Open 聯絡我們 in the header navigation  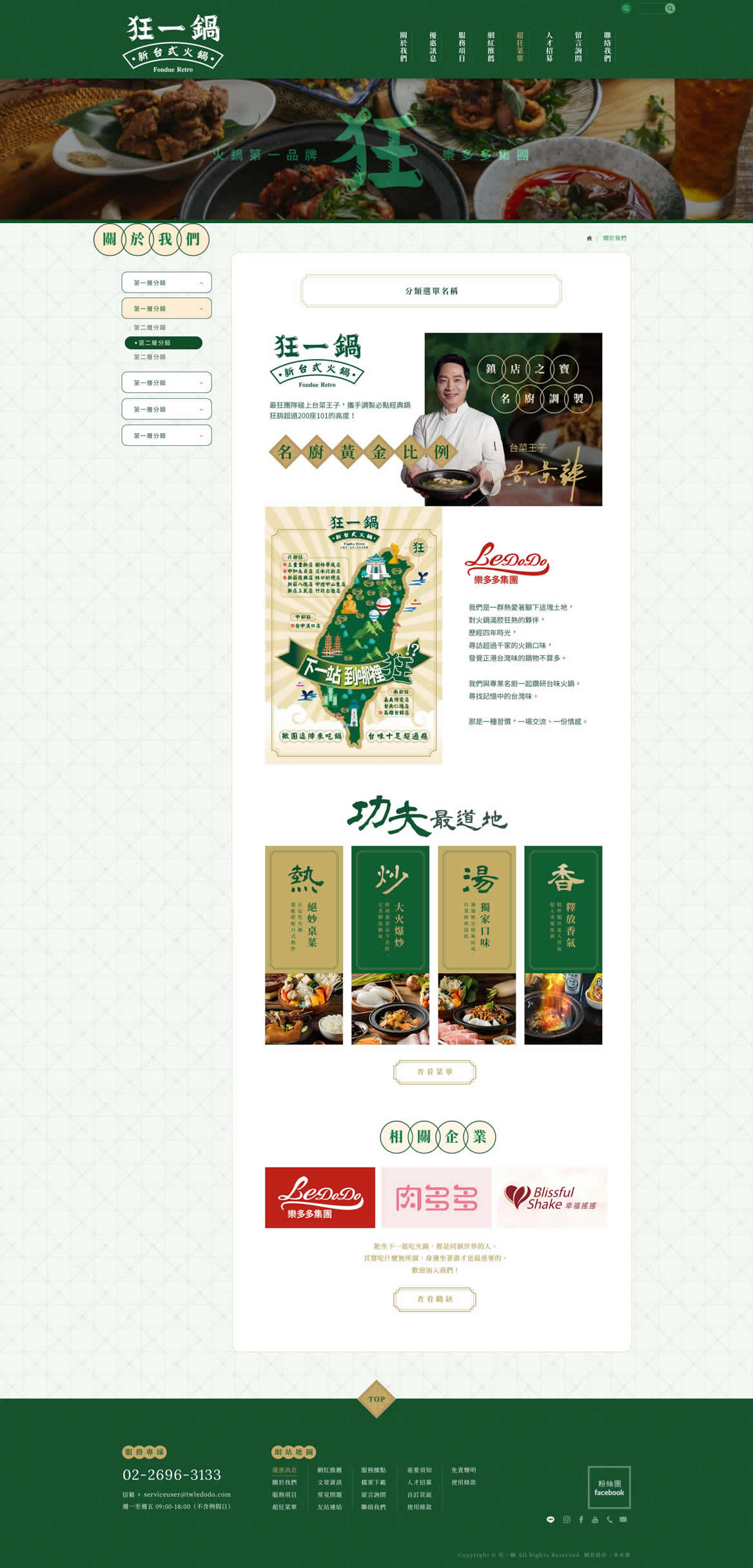[x=607, y=46]
